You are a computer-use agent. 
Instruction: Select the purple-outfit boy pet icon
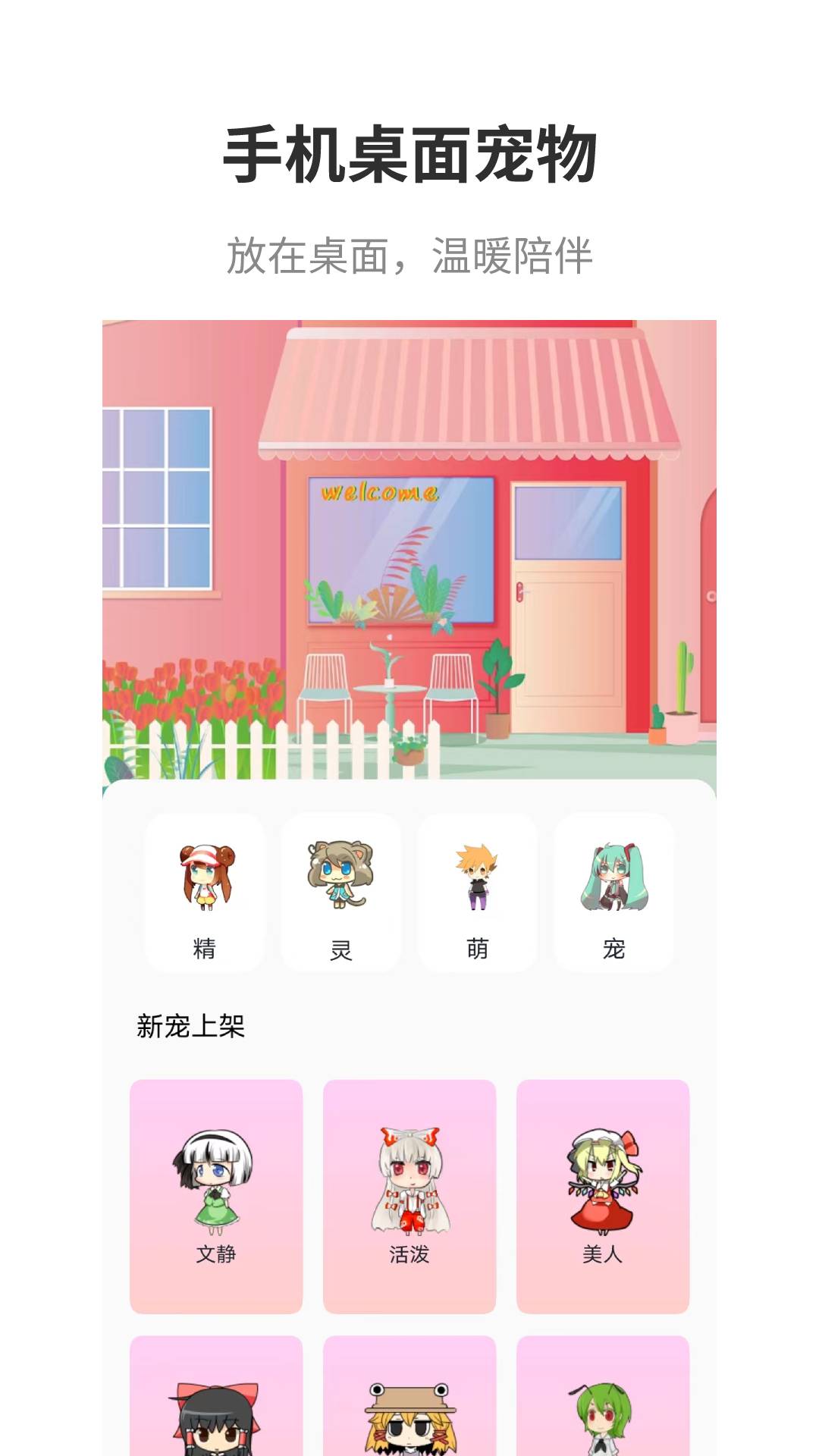pyautogui.click(x=479, y=876)
